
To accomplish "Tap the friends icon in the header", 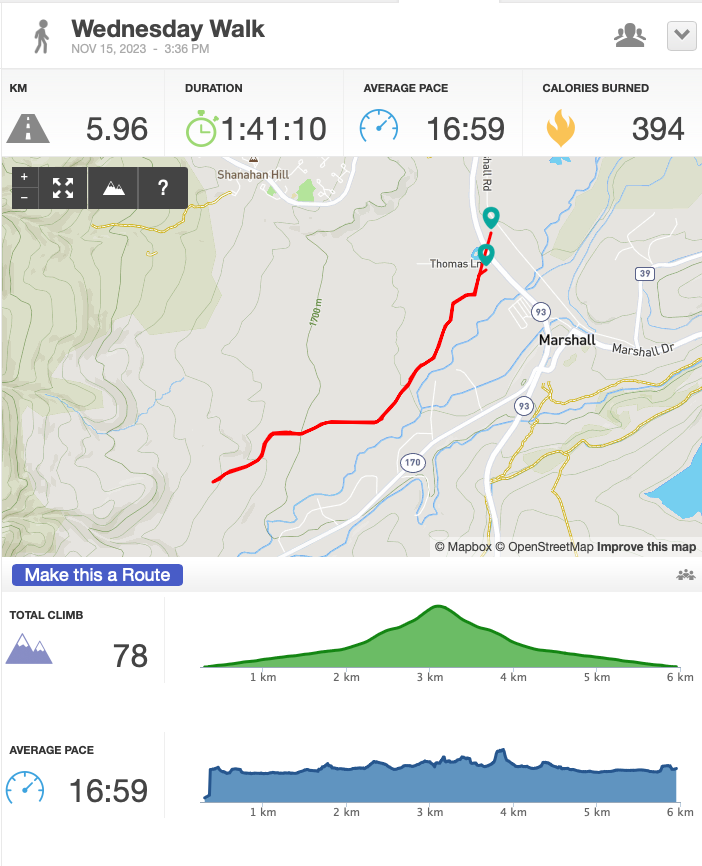I will pyautogui.click(x=630, y=36).
